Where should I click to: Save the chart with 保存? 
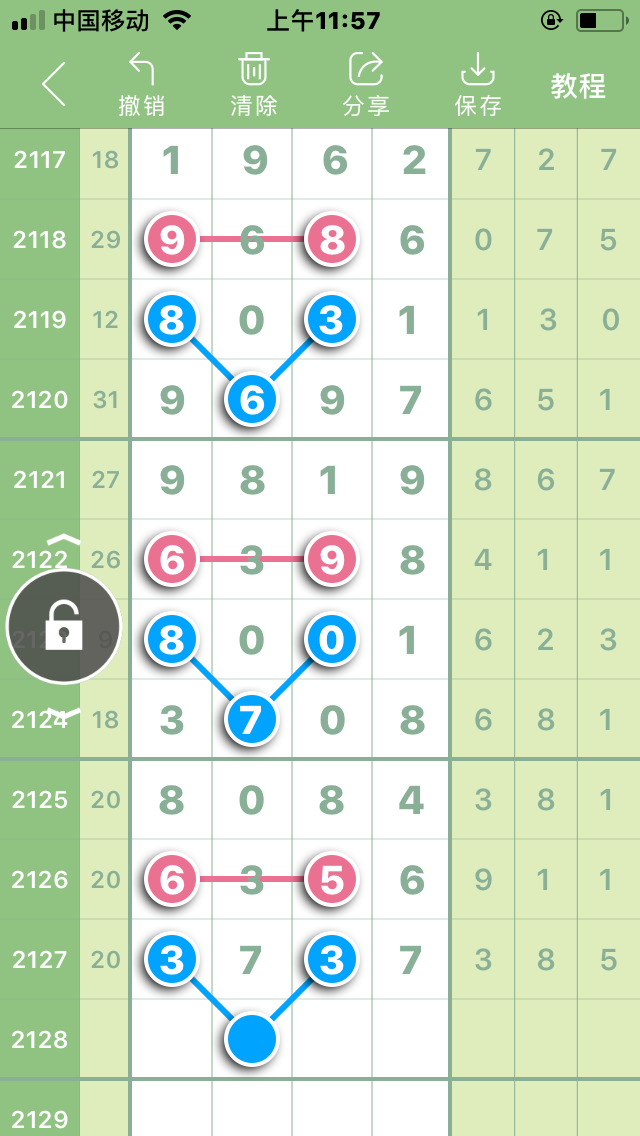[x=478, y=85]
